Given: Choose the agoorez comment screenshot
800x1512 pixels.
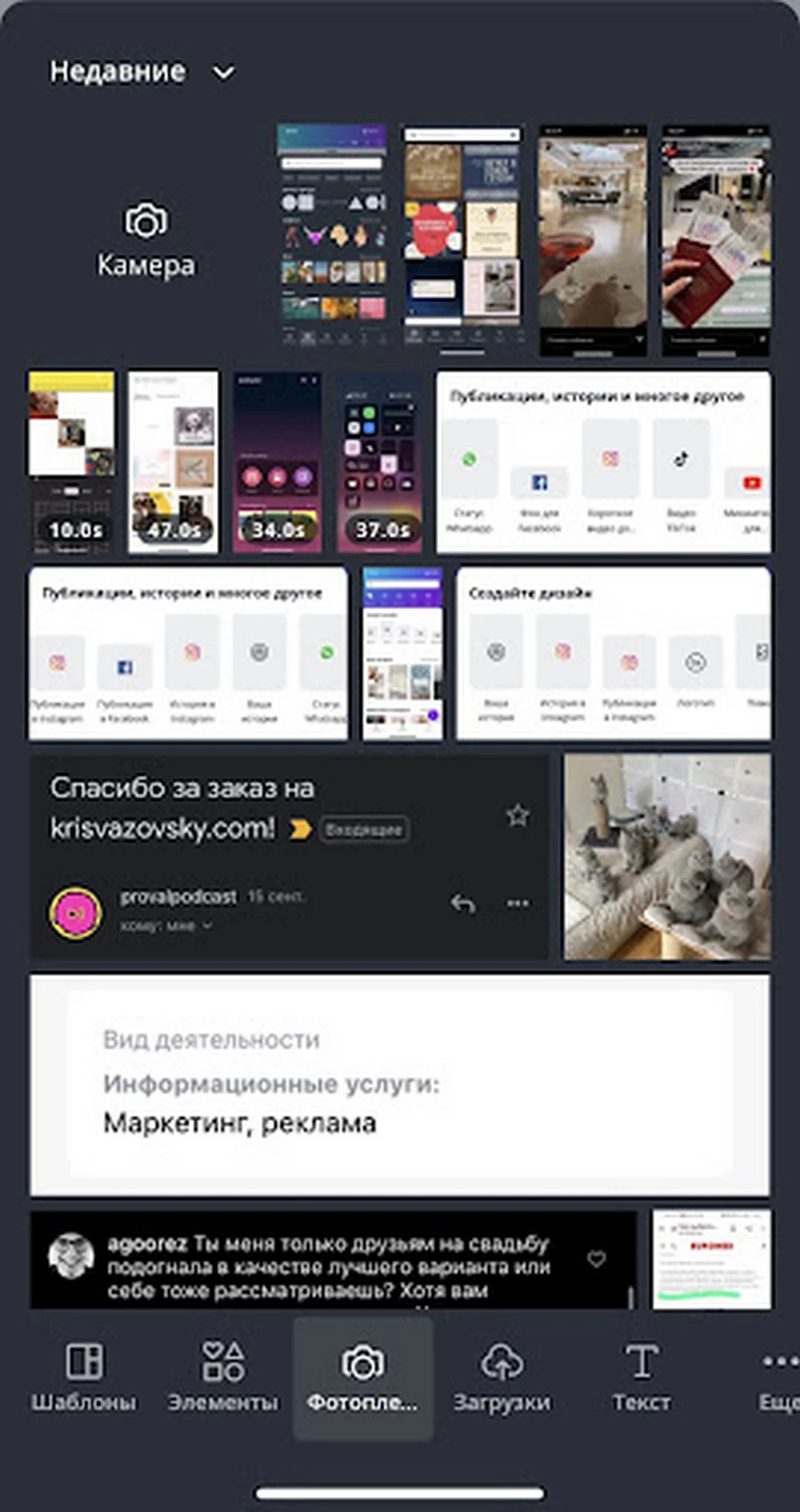Looking at the screenshot, I should click(333, 1259).
